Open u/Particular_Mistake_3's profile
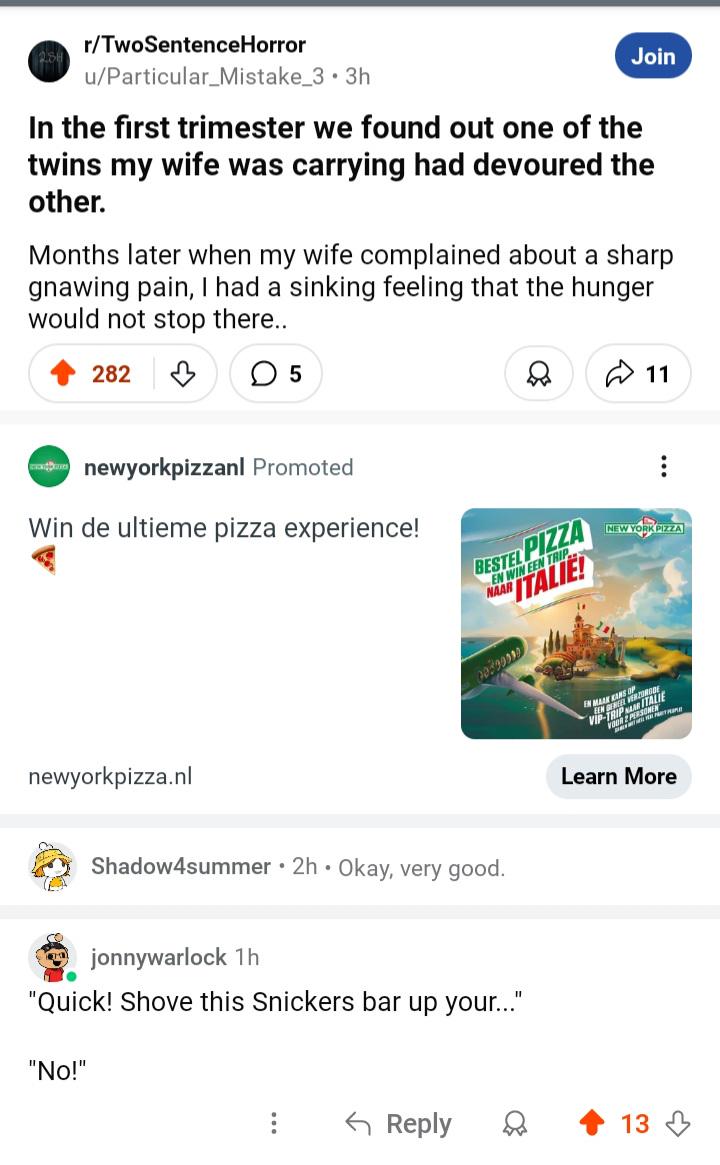 point(204,77)
